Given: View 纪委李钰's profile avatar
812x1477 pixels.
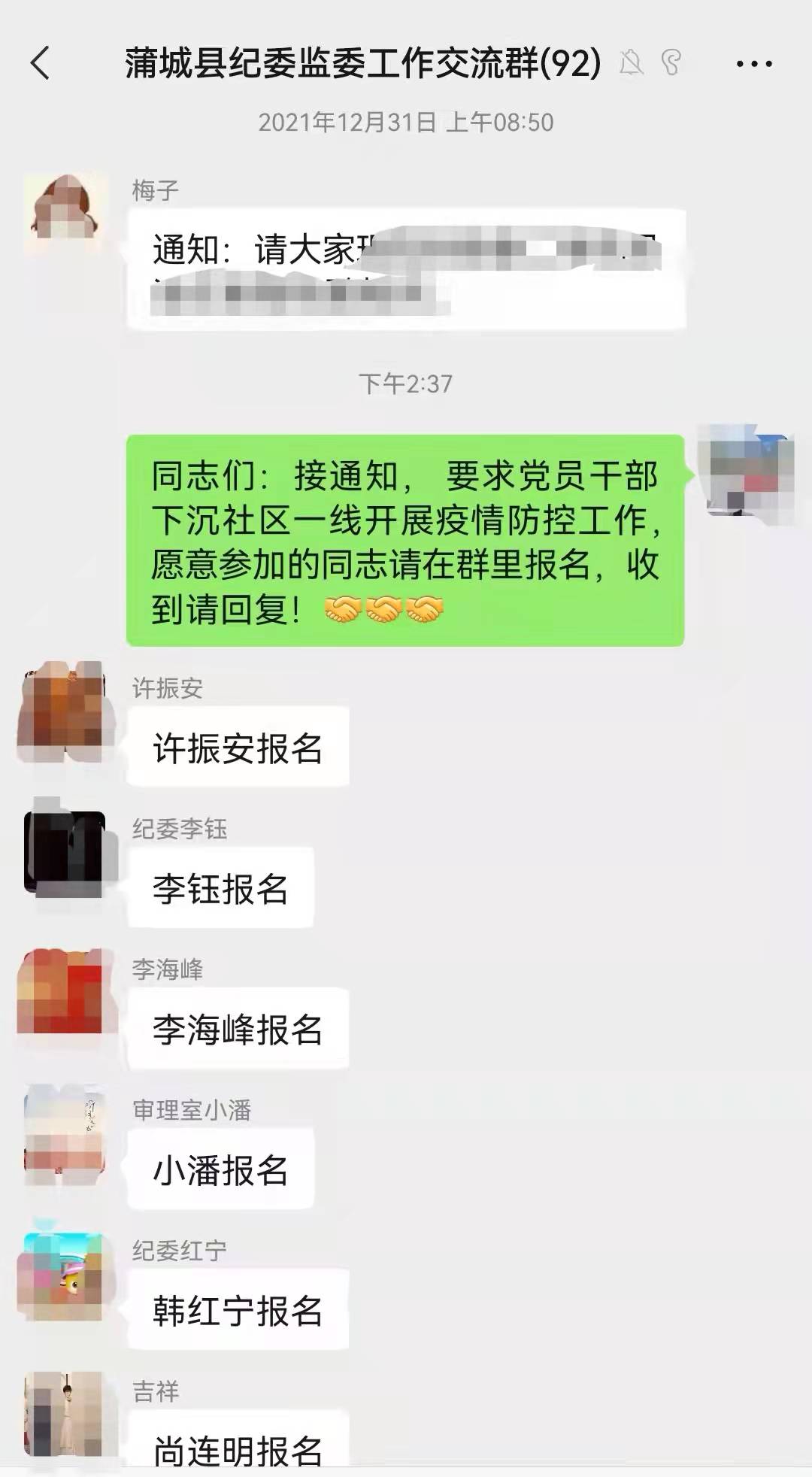Looking at the screenshot, I should [65, 854].
